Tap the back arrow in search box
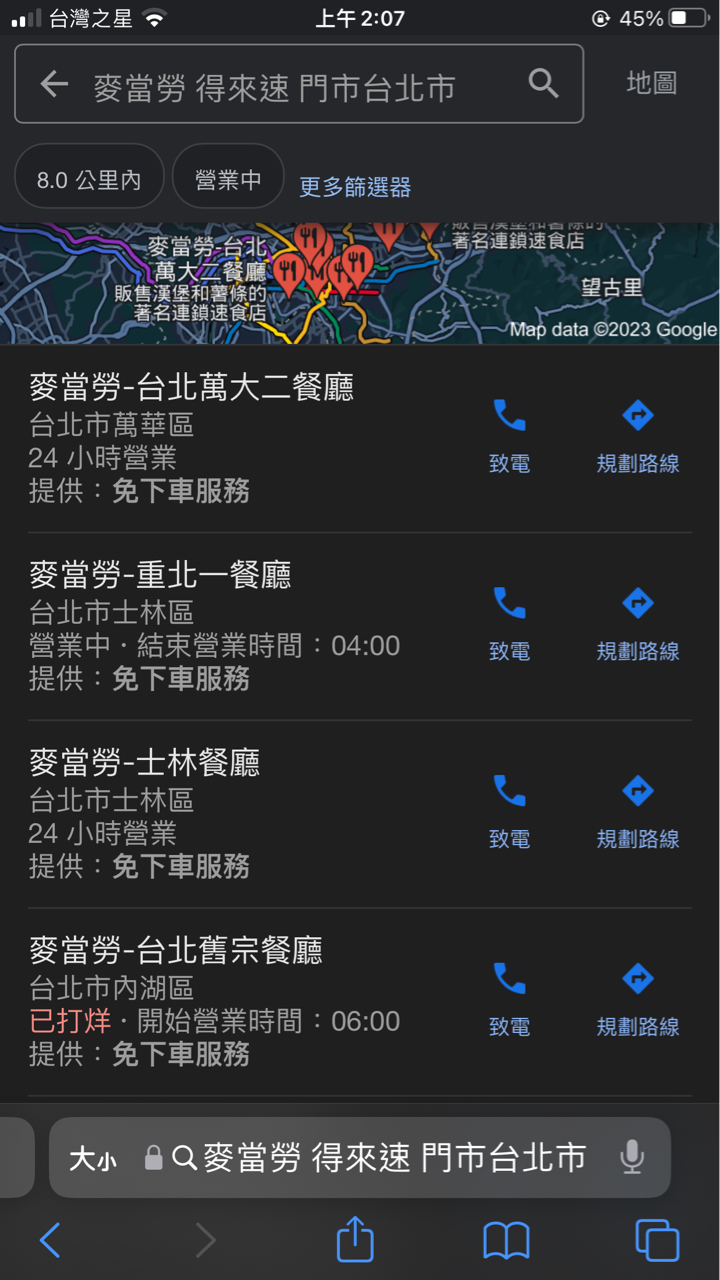Image resolution: width=720 pixels, height=1280 pixels. click(x=54, y=85)
